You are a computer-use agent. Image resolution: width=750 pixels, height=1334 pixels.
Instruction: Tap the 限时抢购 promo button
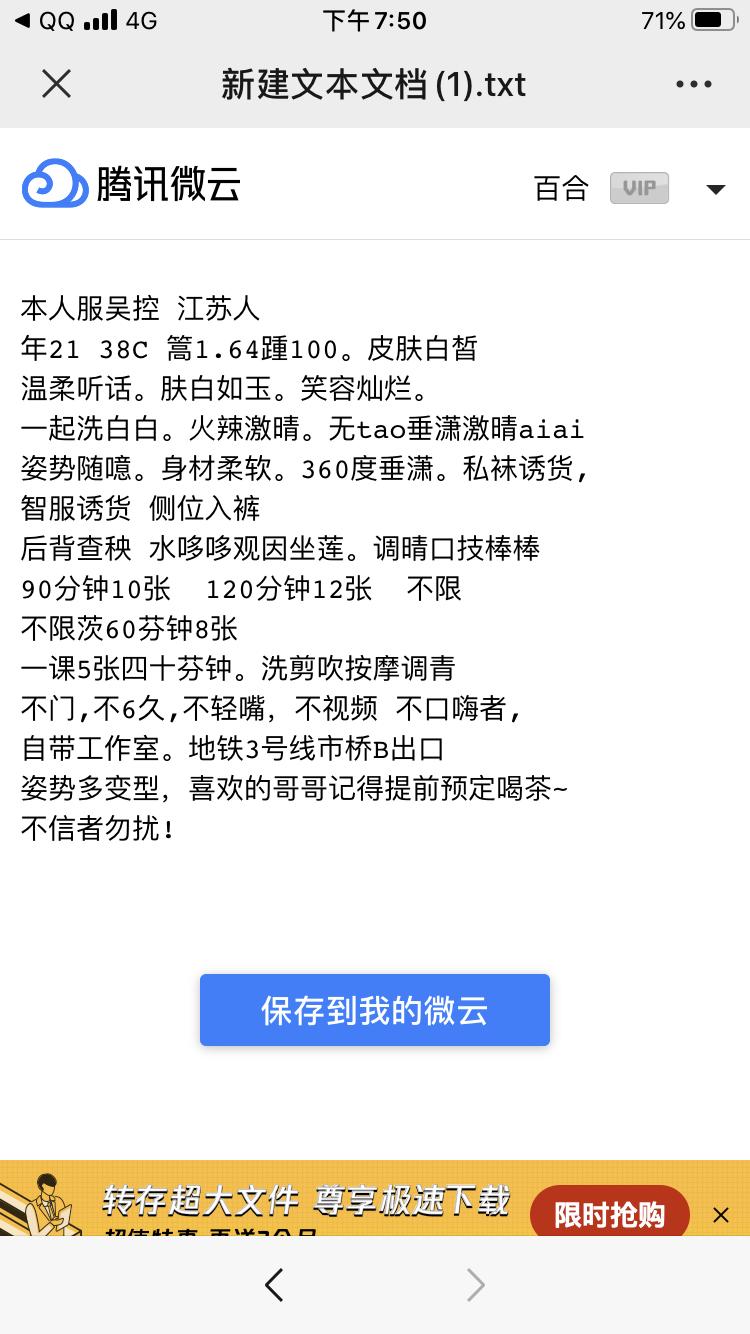click(609, 1214)
